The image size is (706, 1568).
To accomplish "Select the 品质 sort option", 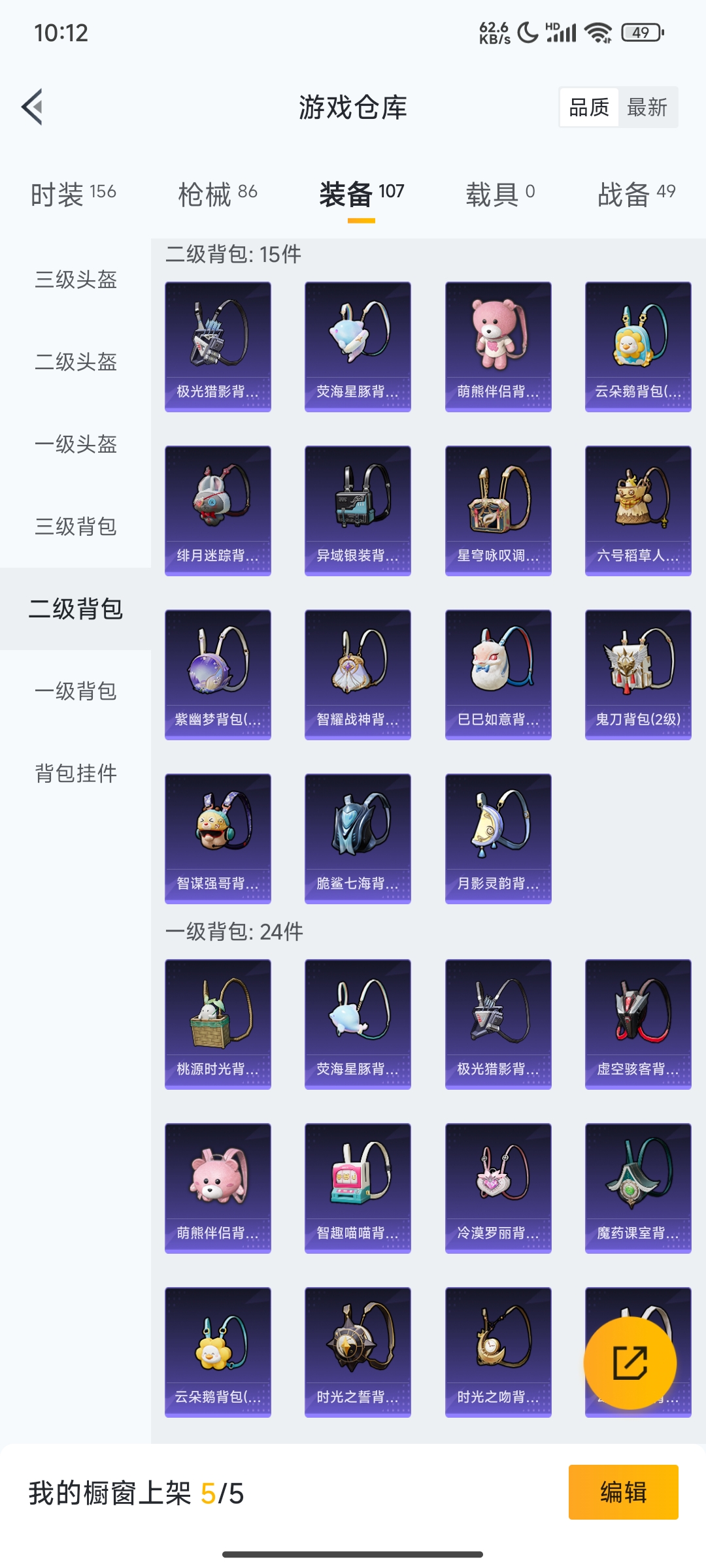I will click(589, 107).
